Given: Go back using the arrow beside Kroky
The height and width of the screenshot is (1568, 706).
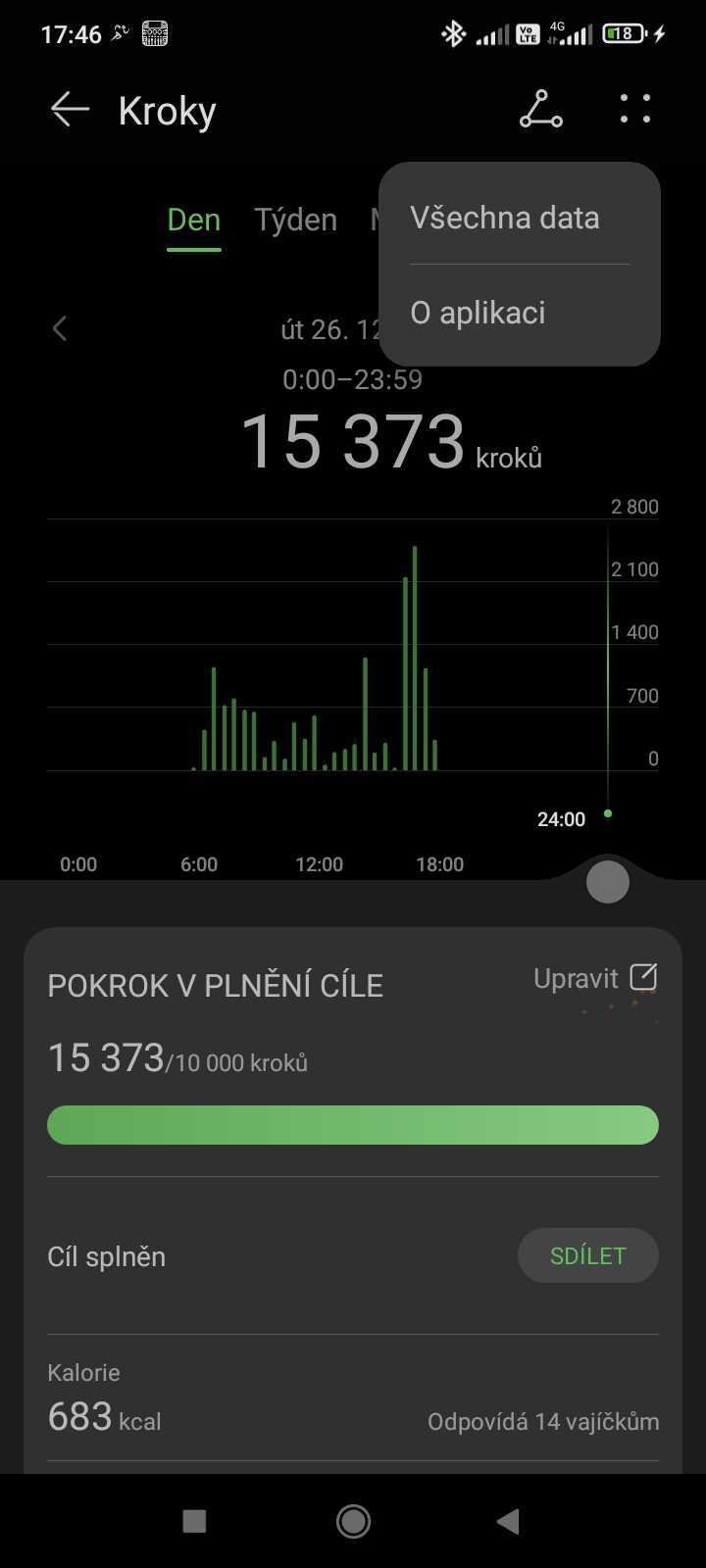Looking at the screenshot, I should 70,110.
